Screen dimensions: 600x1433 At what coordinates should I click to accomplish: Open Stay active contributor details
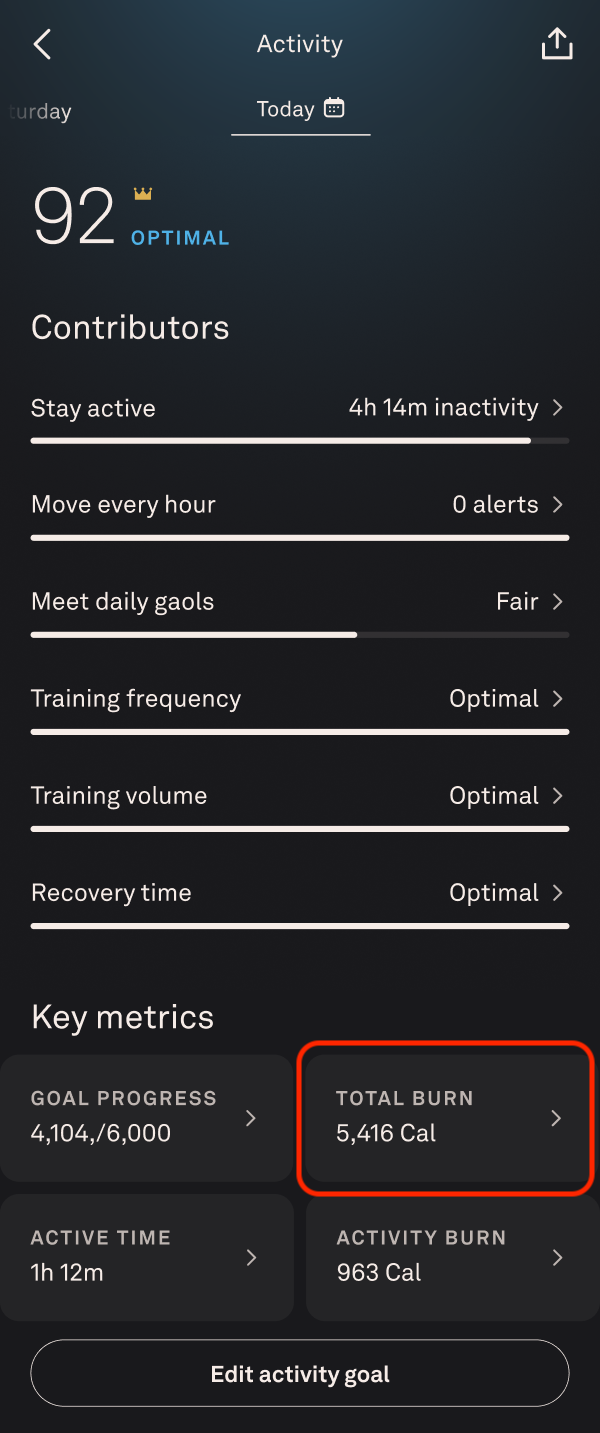[299, 408]
